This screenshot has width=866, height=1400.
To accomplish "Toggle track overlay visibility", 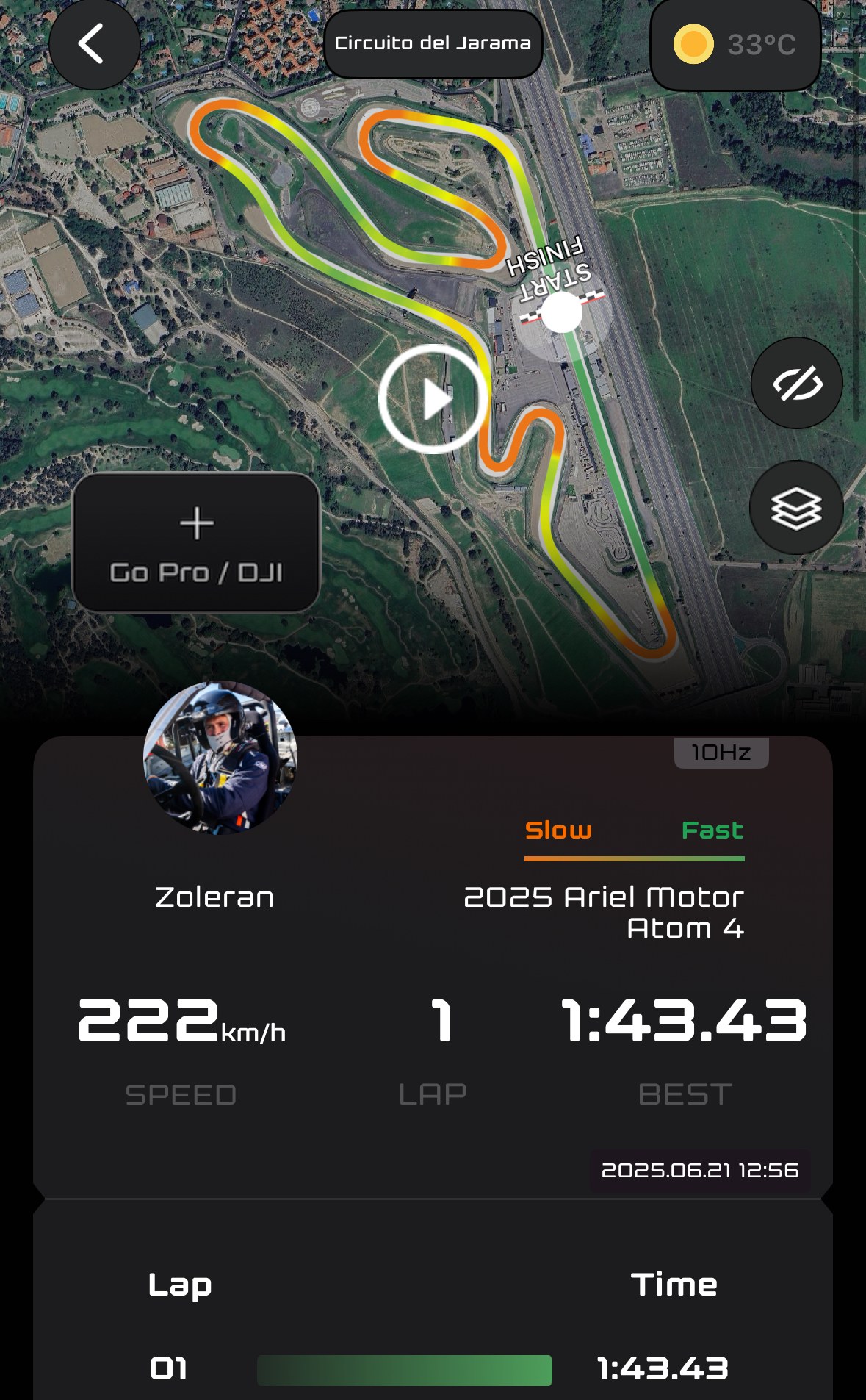I will (797, 383).
